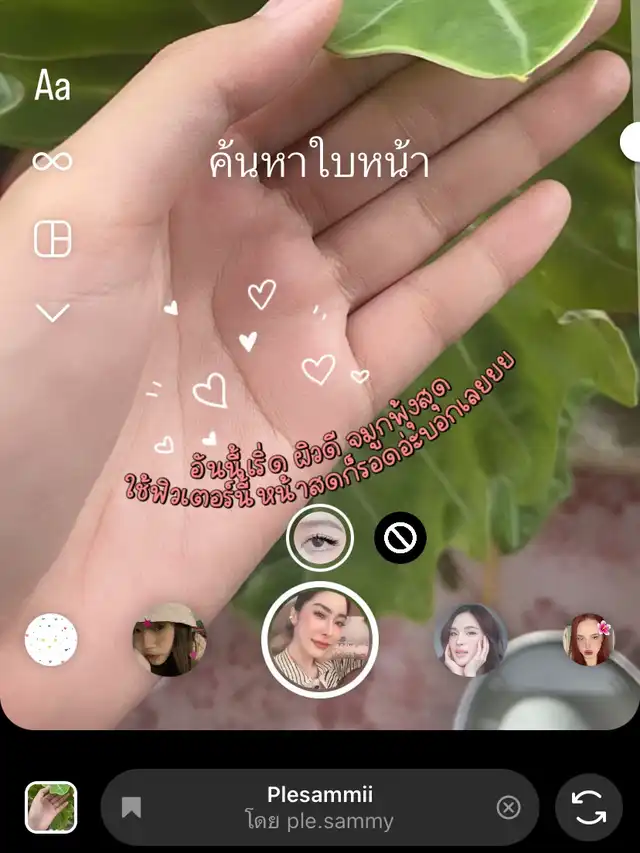Open Plesammii effect details by ple.sammy
Viewport: 640px width, 853px height.
320,807
